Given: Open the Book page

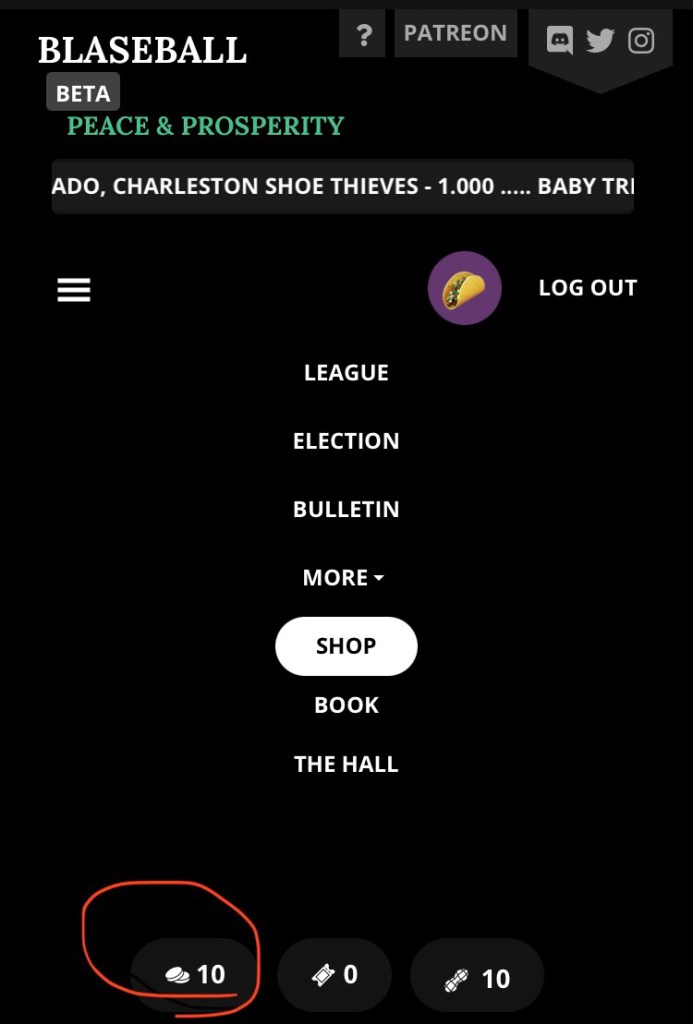Looking at the screenshot, I should coord(346,705).
